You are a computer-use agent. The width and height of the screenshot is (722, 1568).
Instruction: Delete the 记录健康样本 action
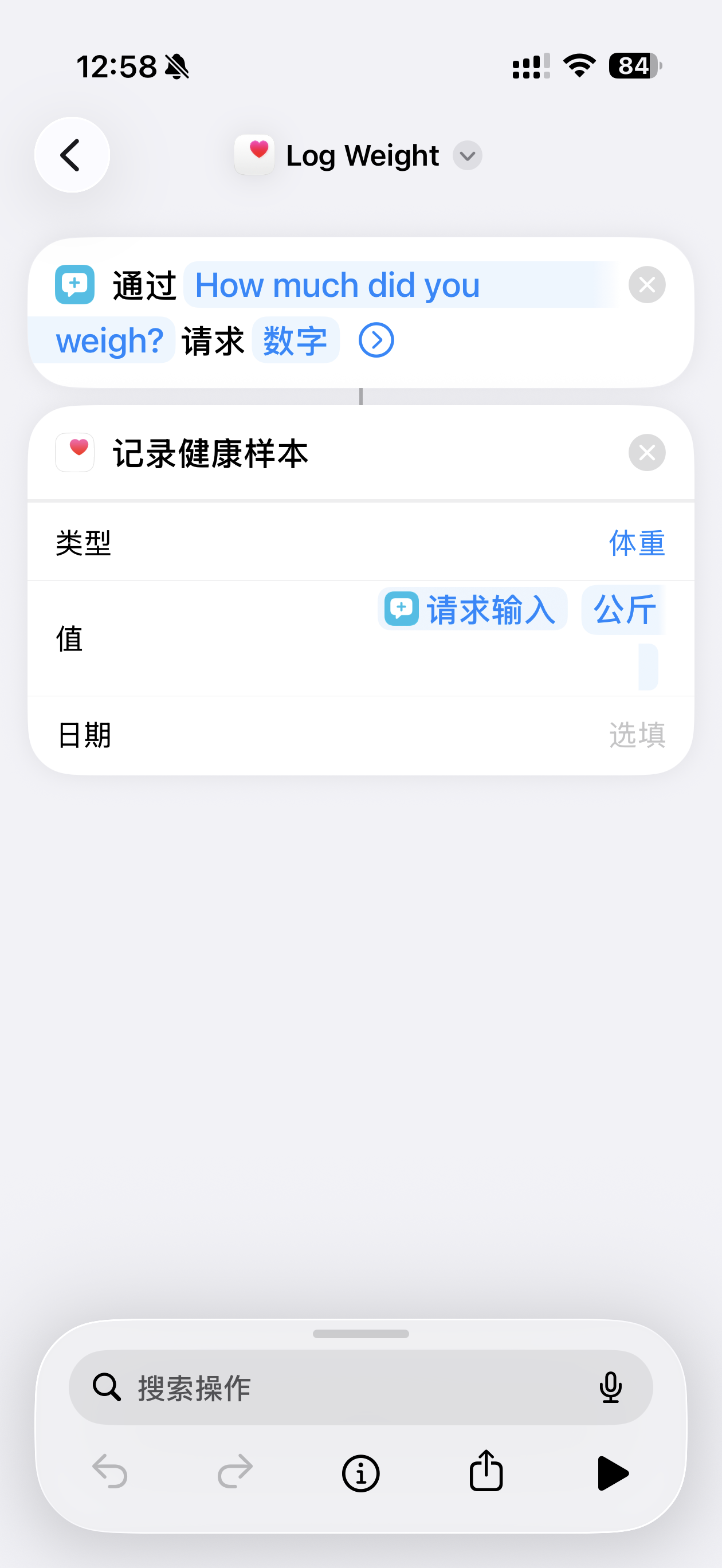coord(646,453)
